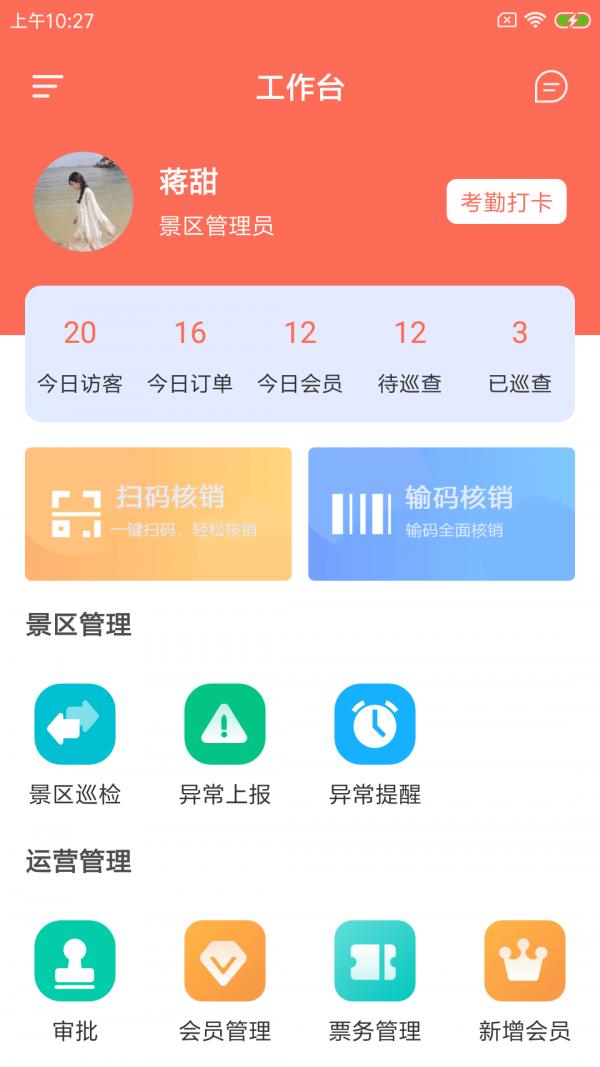View 今日订单 stat

[190, 355]
